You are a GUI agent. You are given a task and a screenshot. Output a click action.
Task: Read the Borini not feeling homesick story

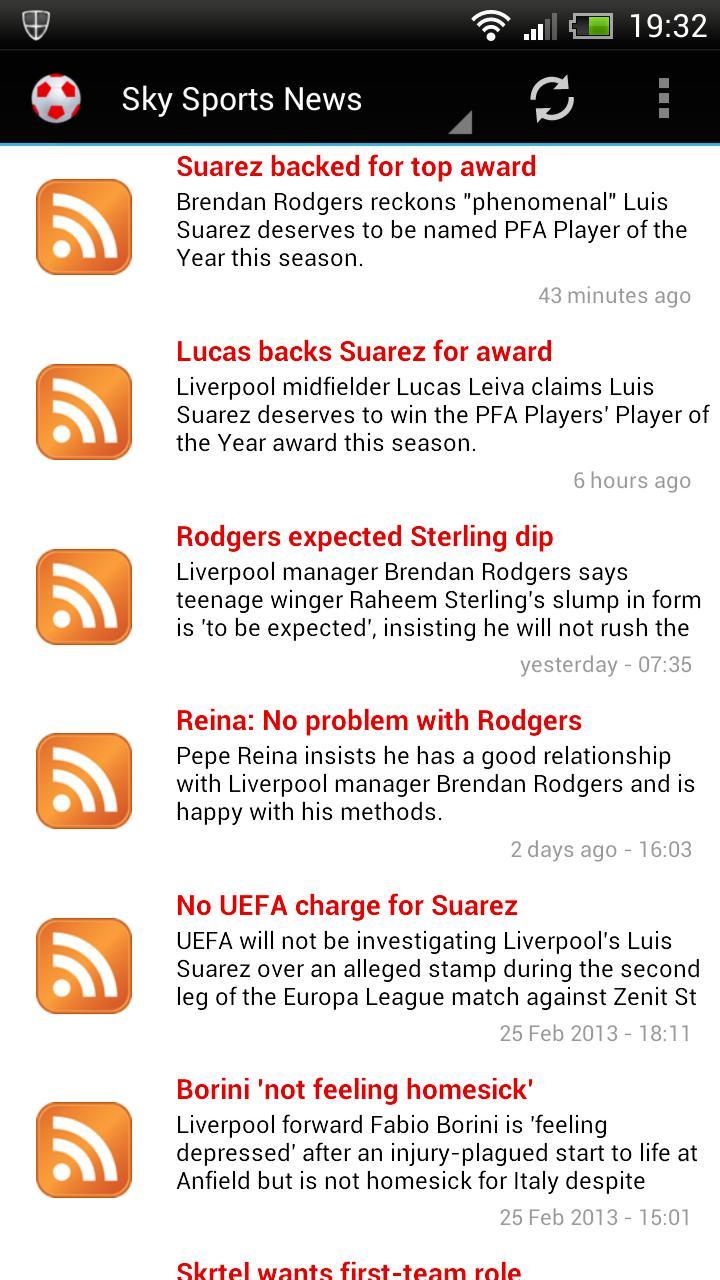click(x=355, y=1089)
